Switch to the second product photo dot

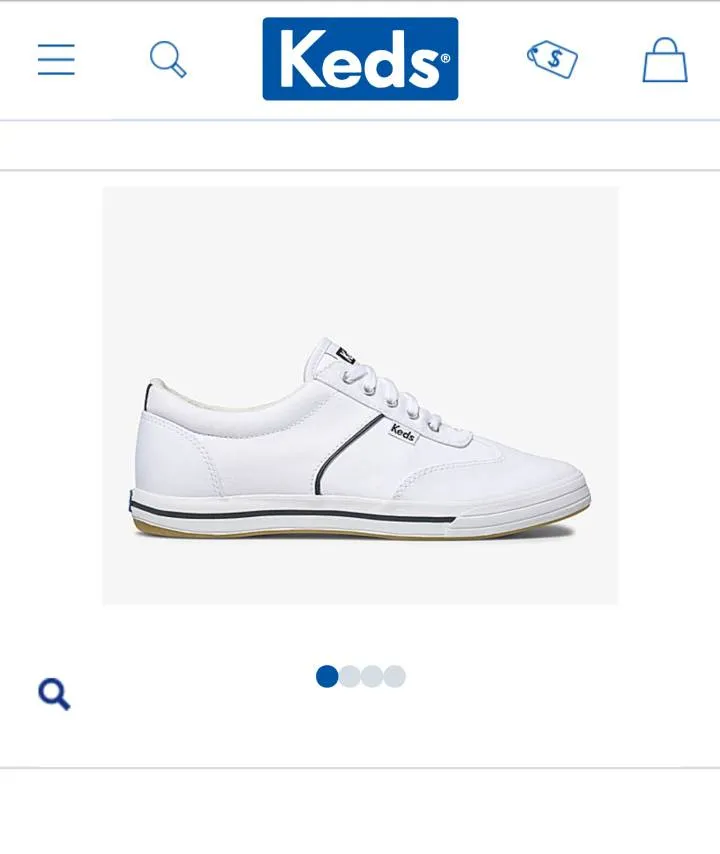[x=348, y=676]
